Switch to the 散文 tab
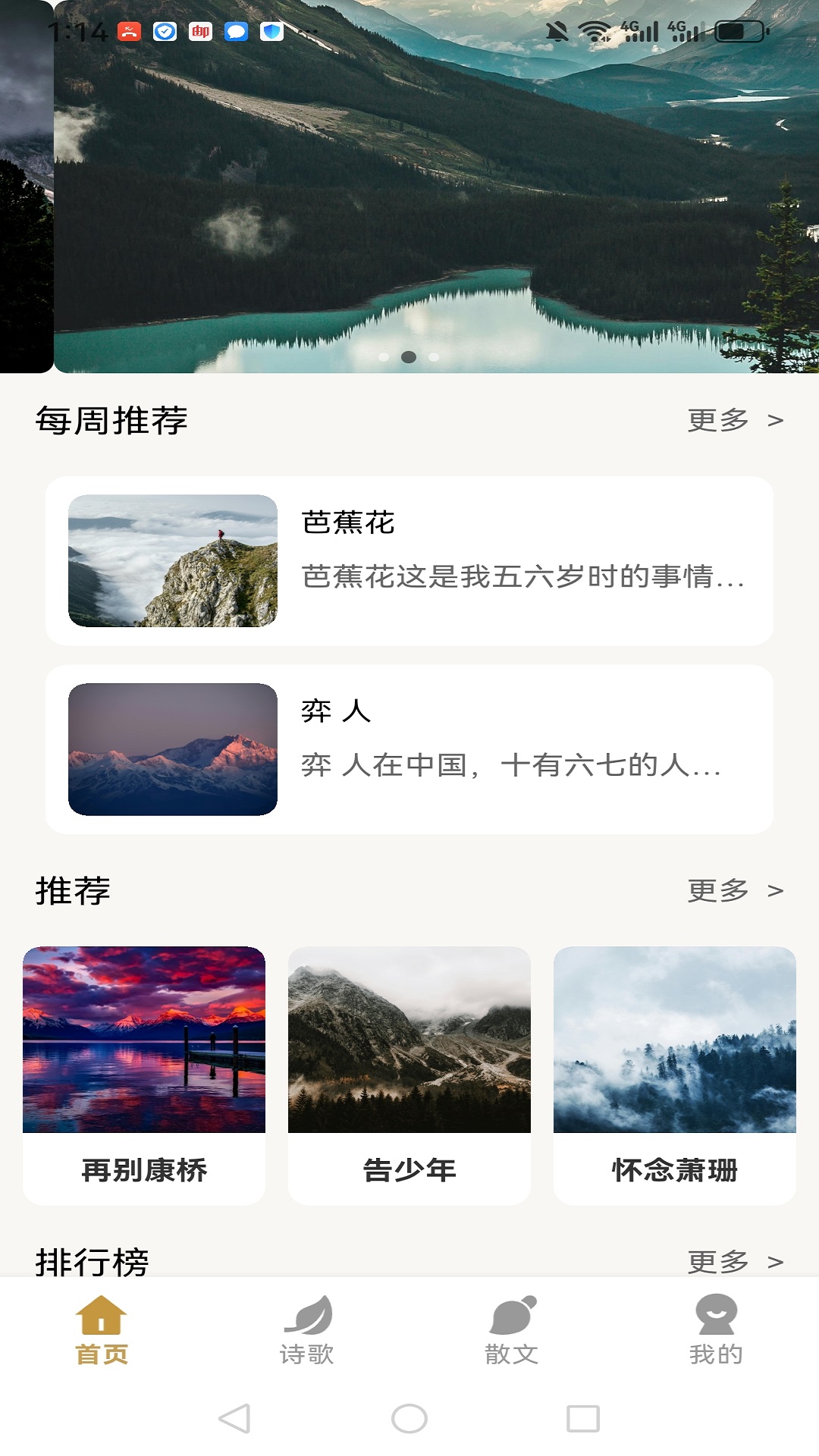 tap(512, 1329)
